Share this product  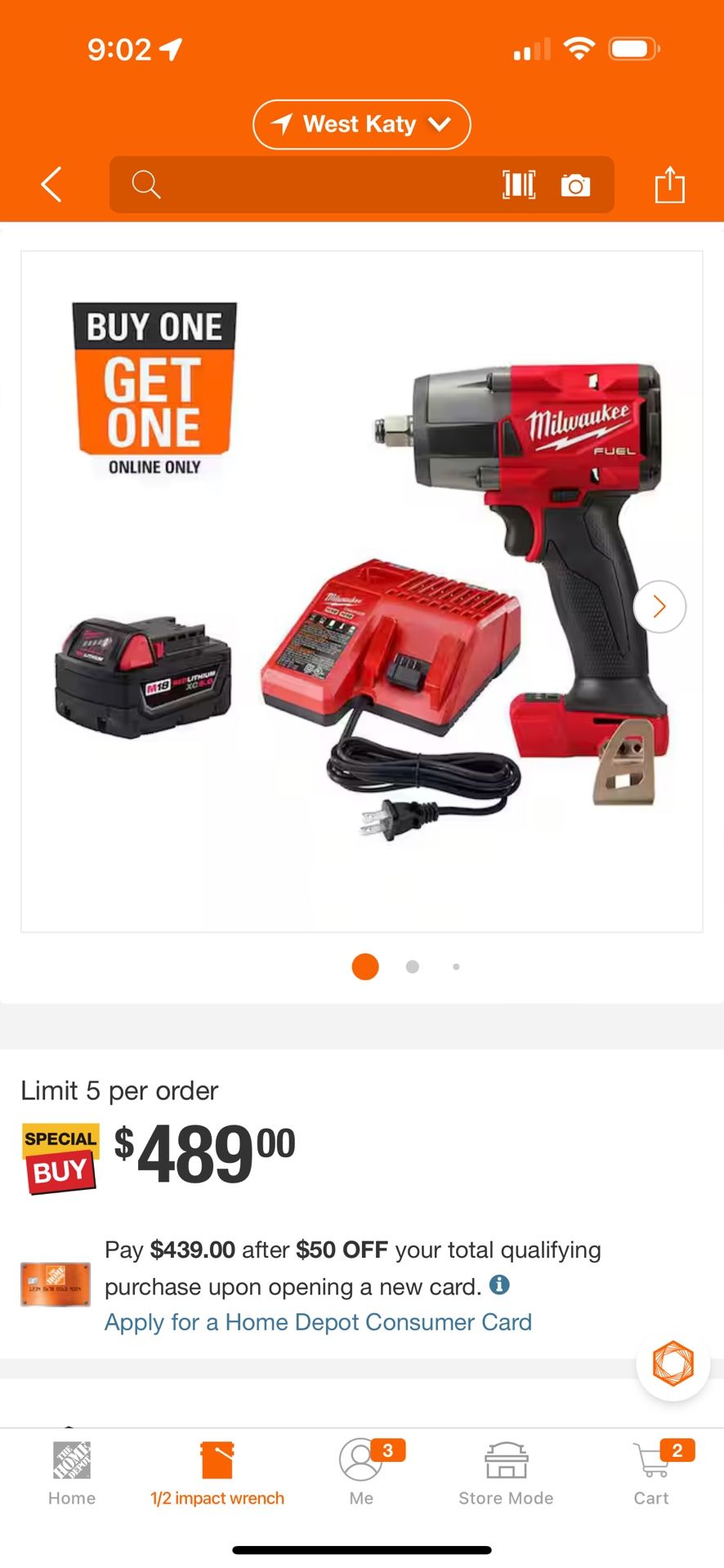[x=669, y=184]
